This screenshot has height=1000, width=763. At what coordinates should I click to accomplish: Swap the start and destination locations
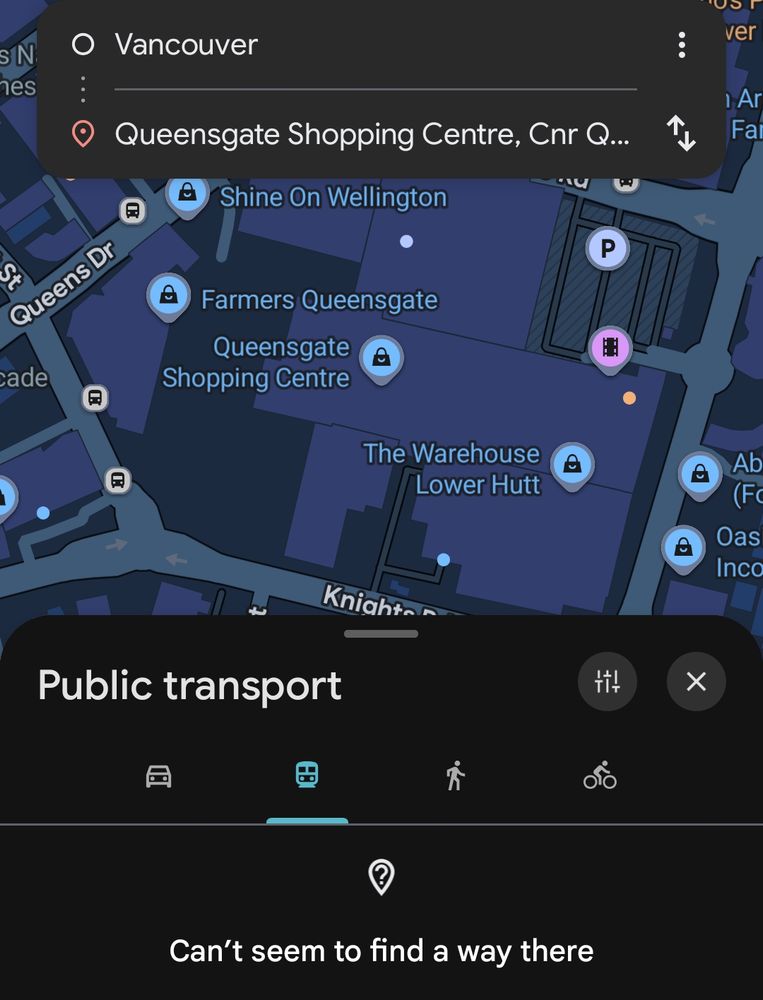tap(684, 133)
